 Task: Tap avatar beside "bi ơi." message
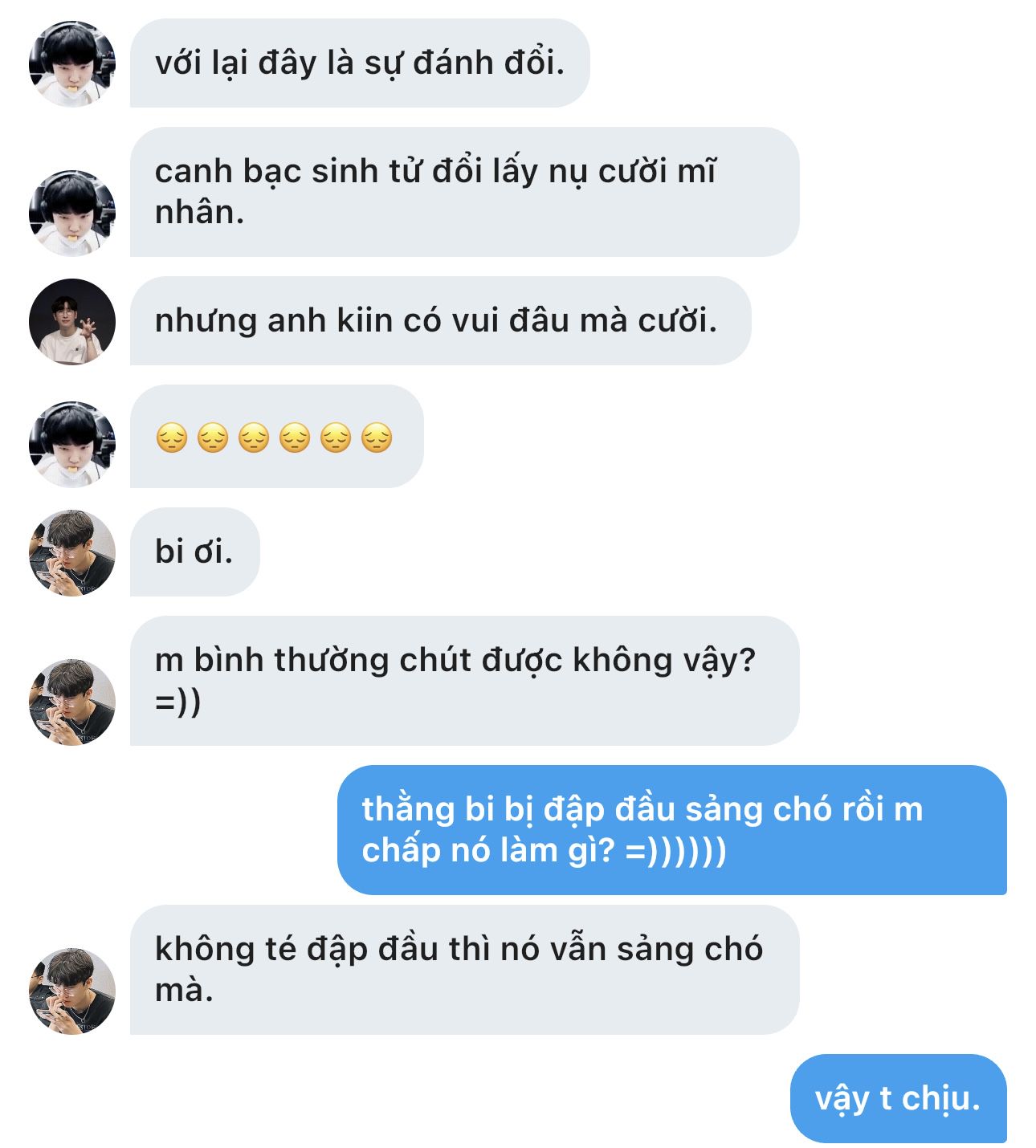pos(72,552)
